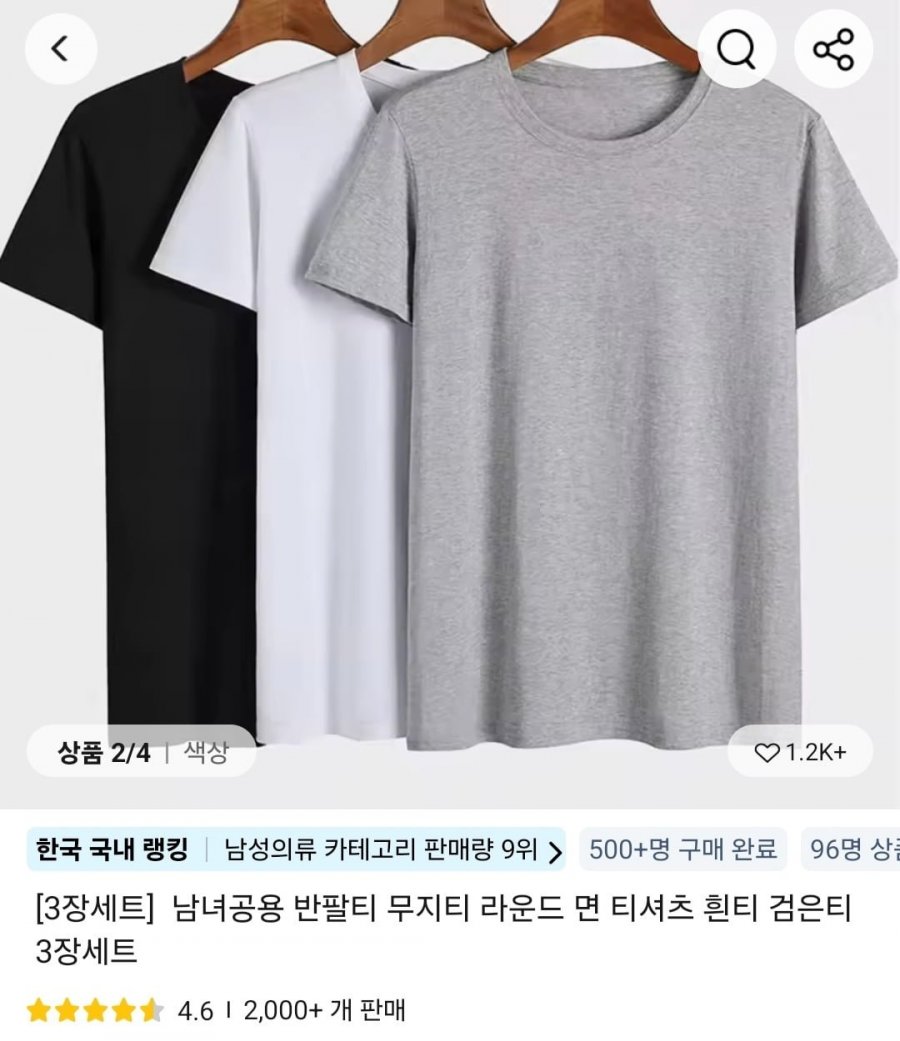This screenshot has width=900, height=1041.
Task: Open the 상품 2/4 색상 image indicator
Action: tap(141, 752)
